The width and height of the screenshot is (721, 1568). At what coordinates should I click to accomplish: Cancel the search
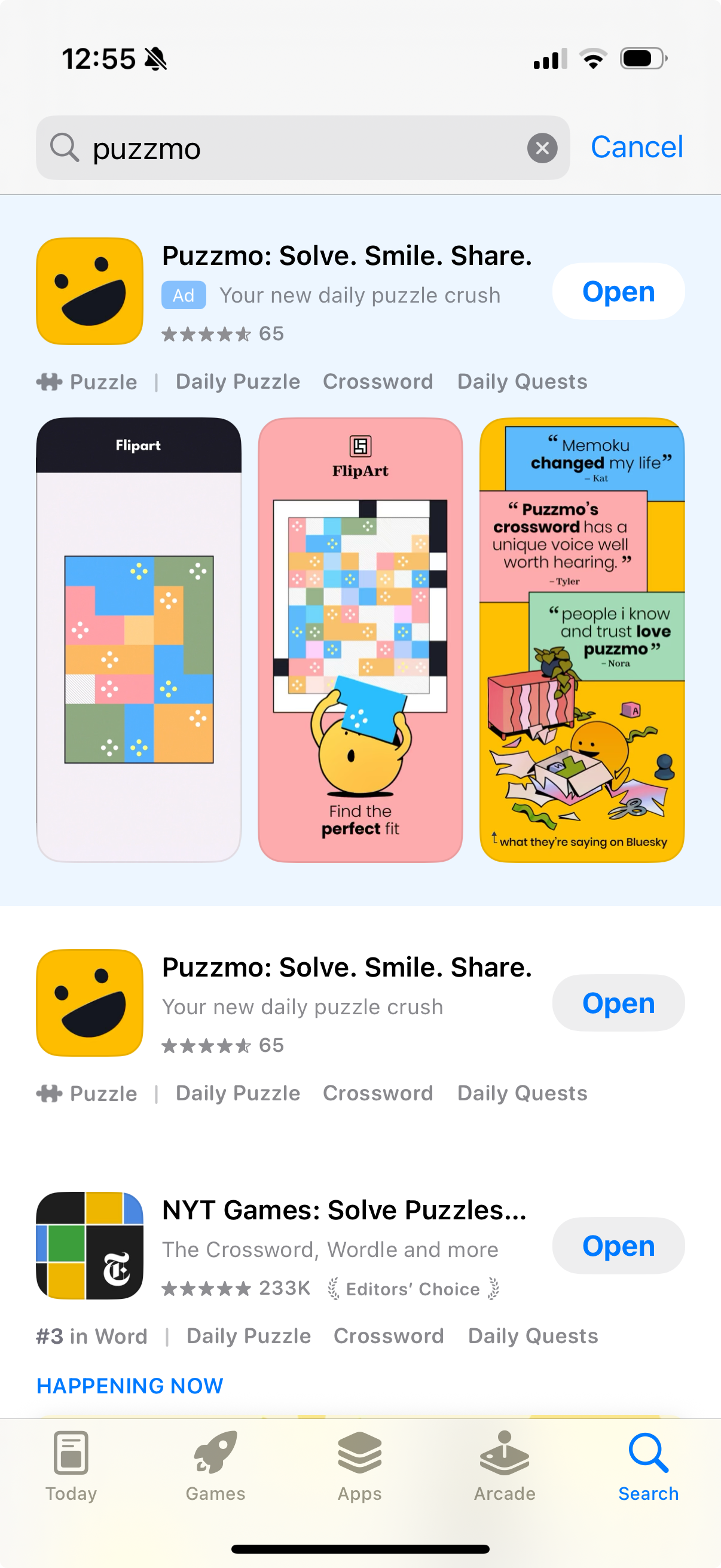click(637, 147)
